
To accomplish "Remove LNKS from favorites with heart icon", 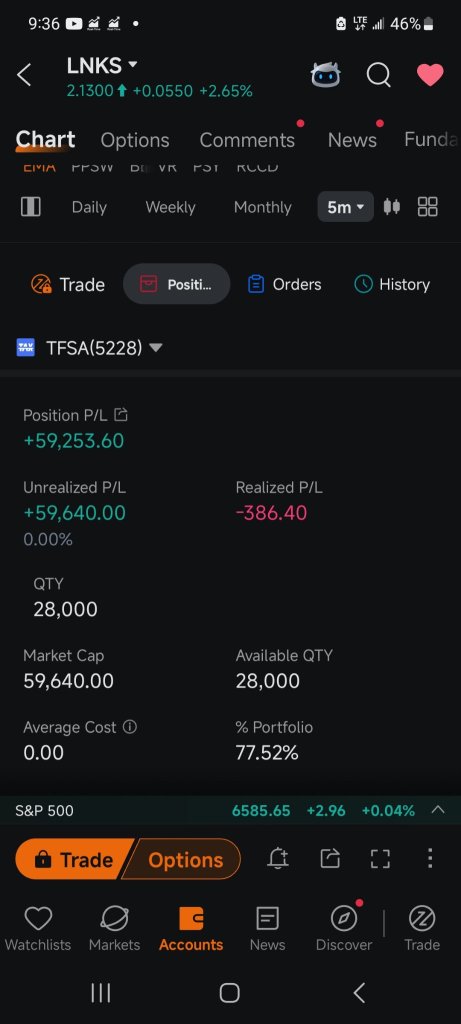I will coord(430,75).
